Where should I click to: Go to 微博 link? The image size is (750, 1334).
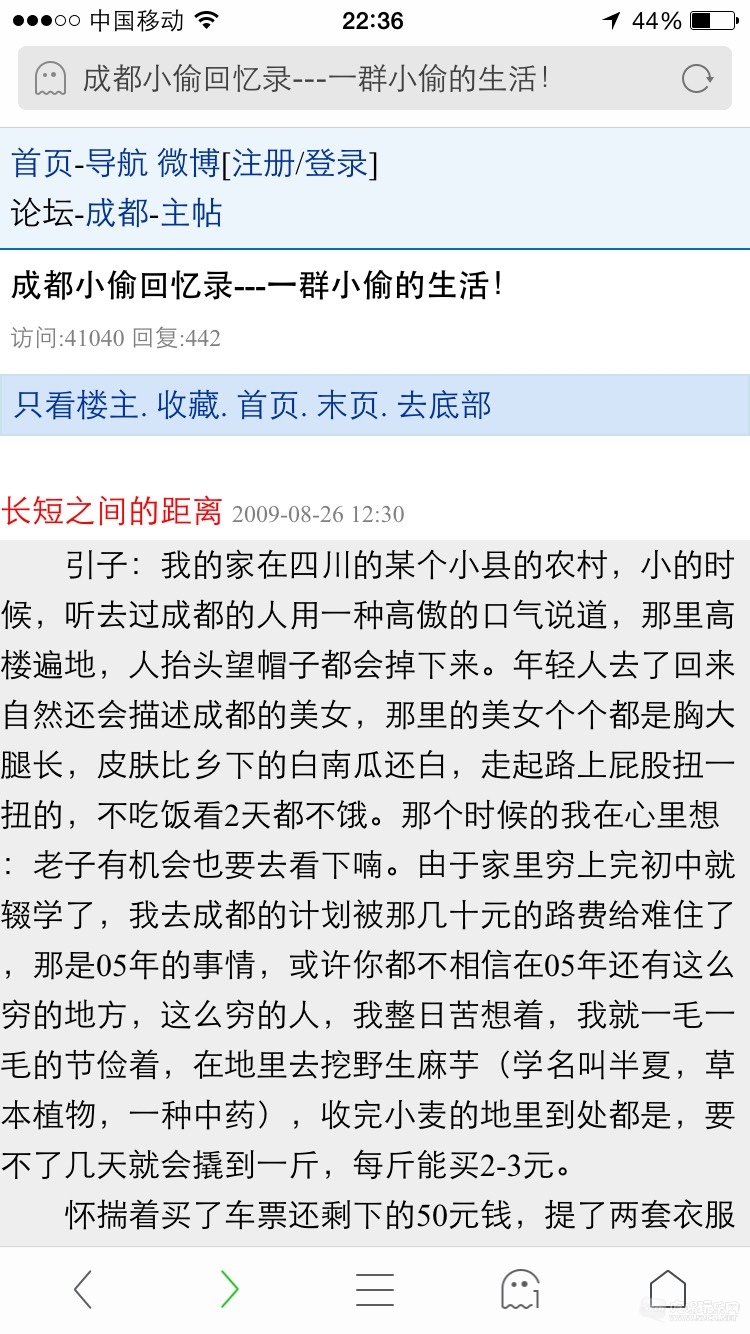(188, 163)
